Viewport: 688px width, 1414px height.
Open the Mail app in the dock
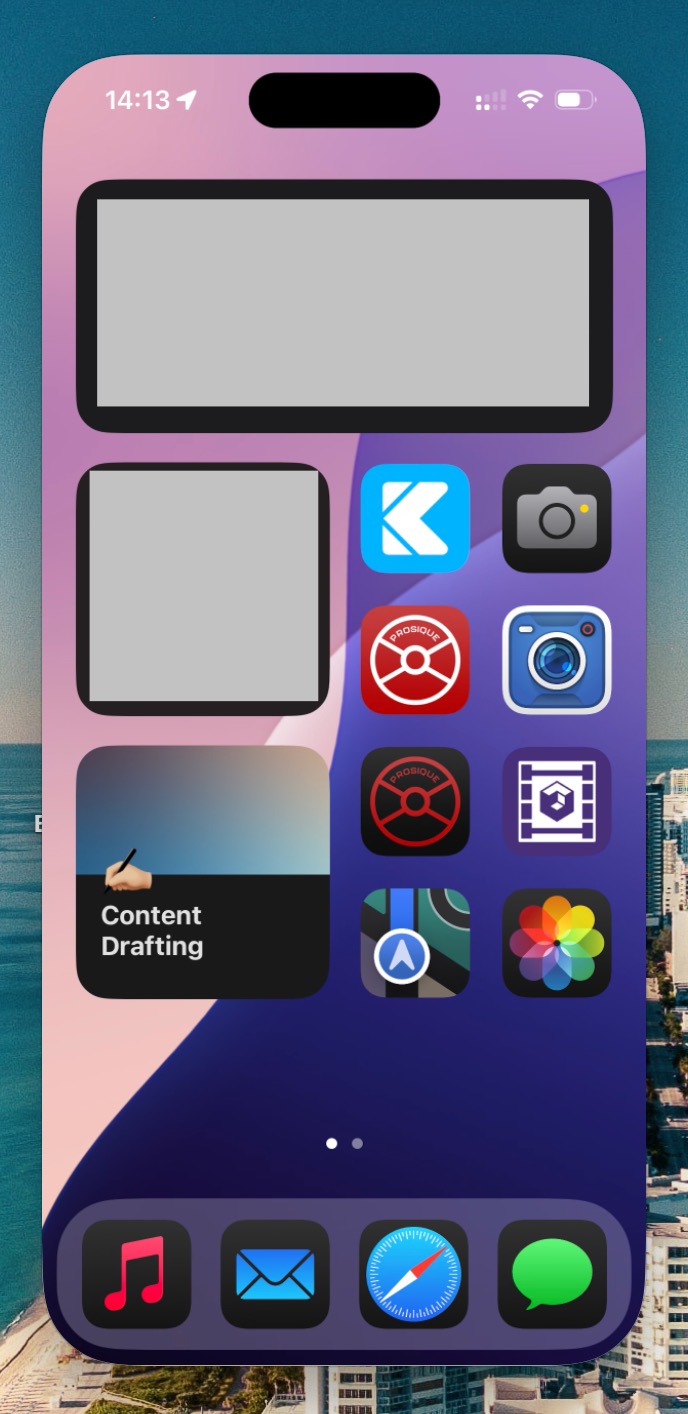point(275,1274)
